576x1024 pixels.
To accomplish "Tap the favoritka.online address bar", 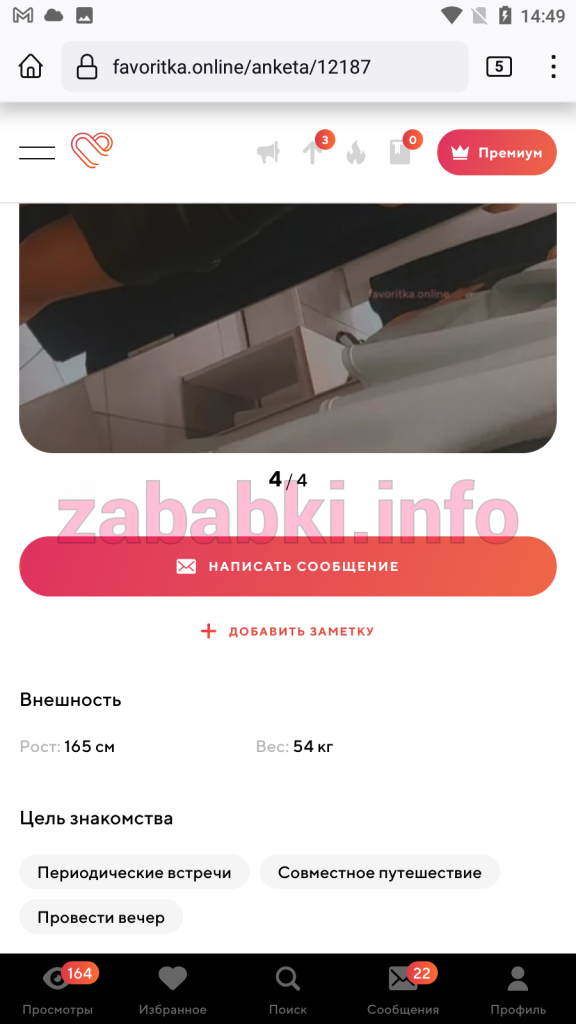I will click(265, 67).
